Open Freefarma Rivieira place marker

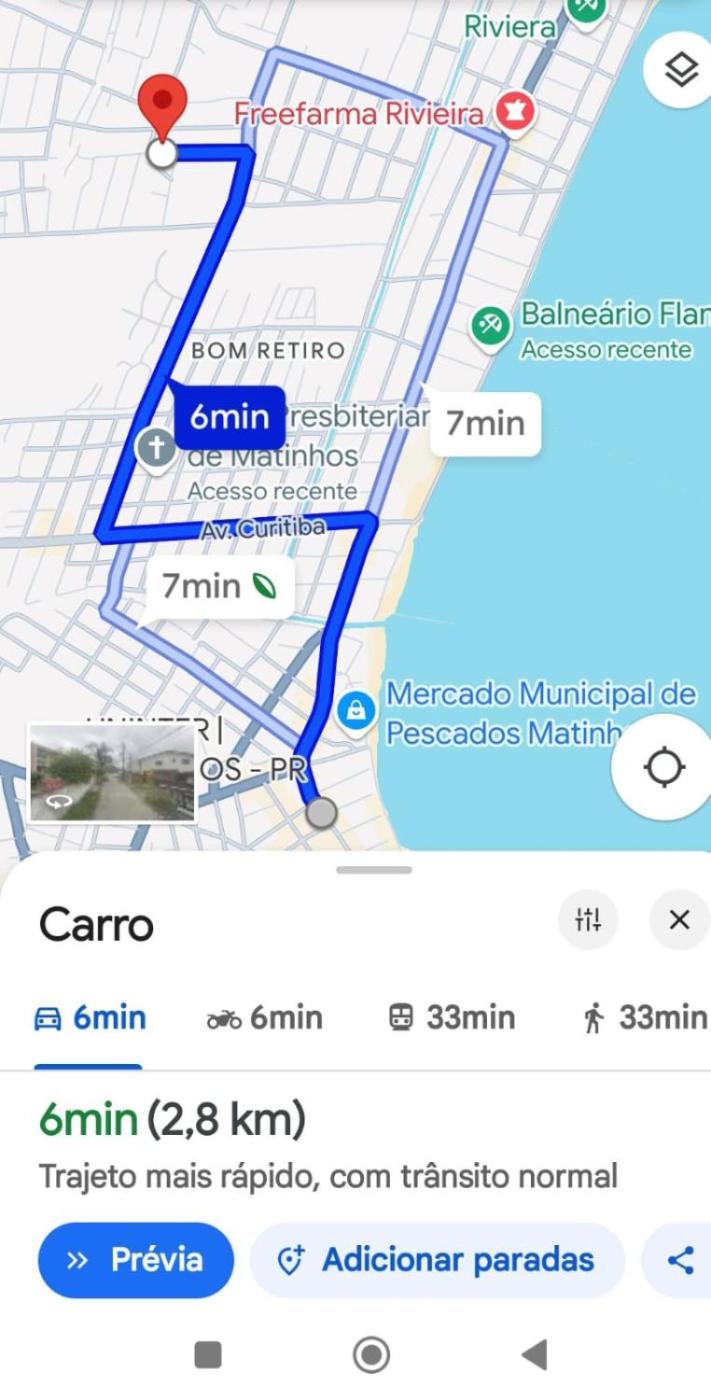[516, 112]
